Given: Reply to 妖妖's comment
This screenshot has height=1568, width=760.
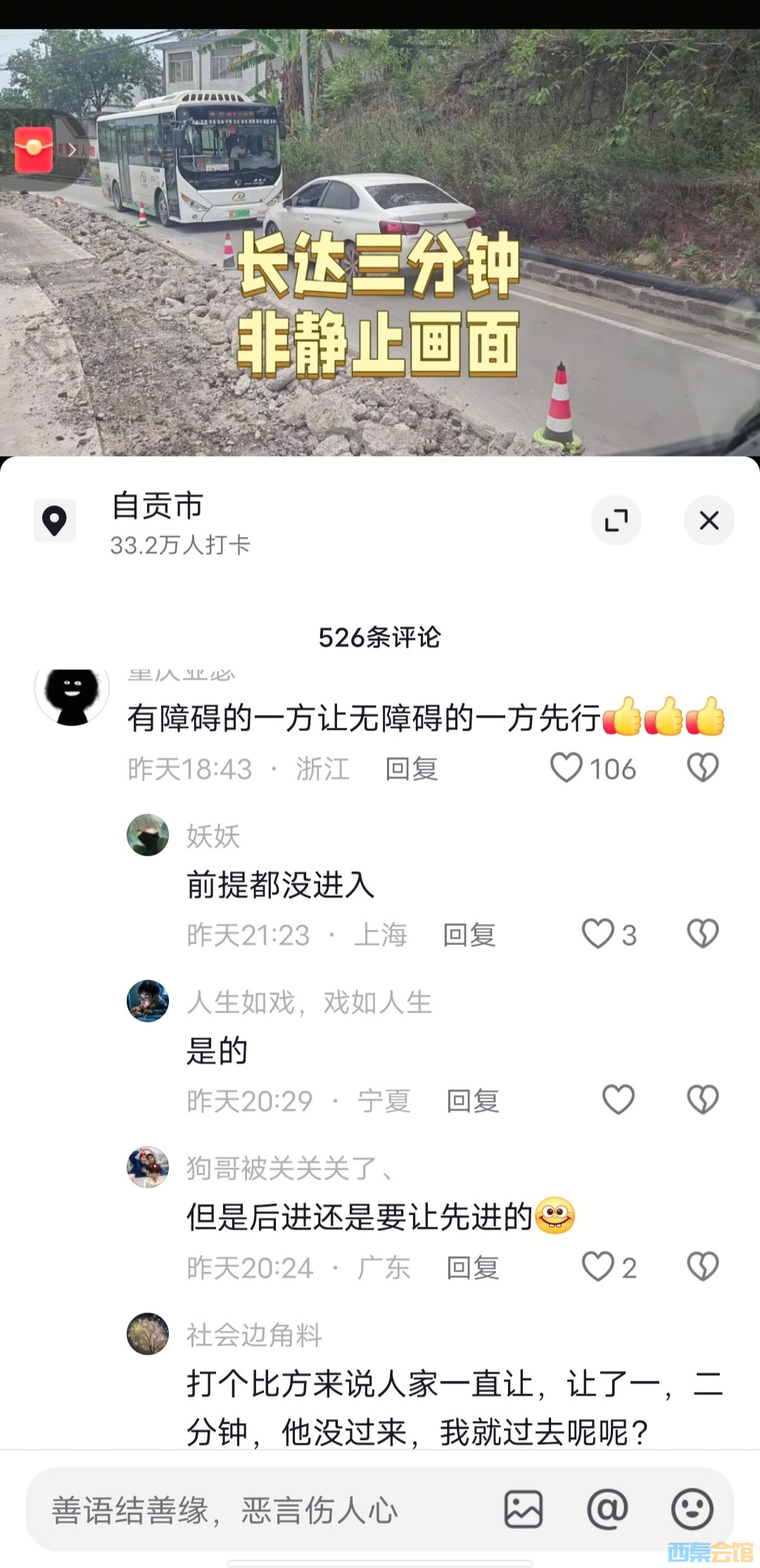Looking at the screenshot, I should [x=469, y=935].
